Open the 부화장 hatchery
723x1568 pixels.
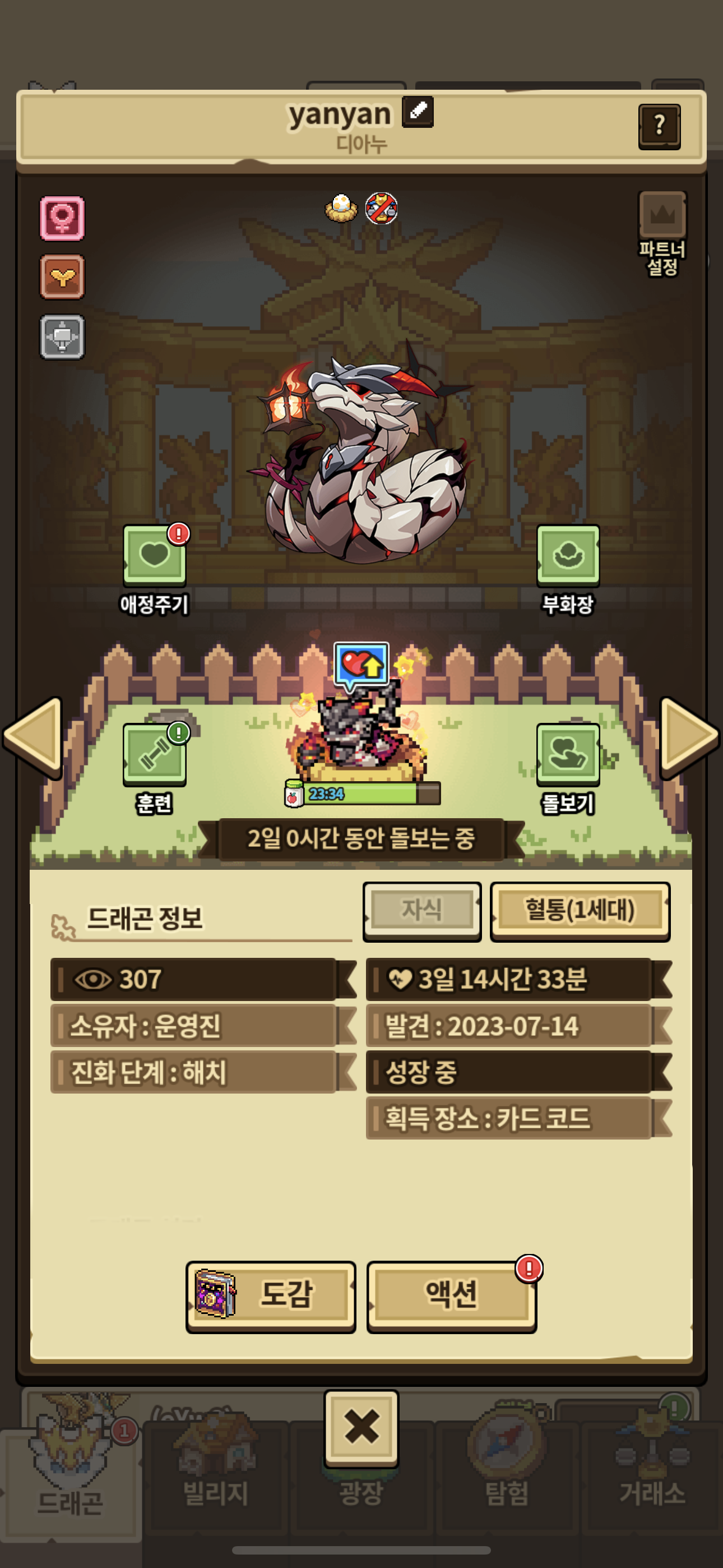[x=568, y=570]
